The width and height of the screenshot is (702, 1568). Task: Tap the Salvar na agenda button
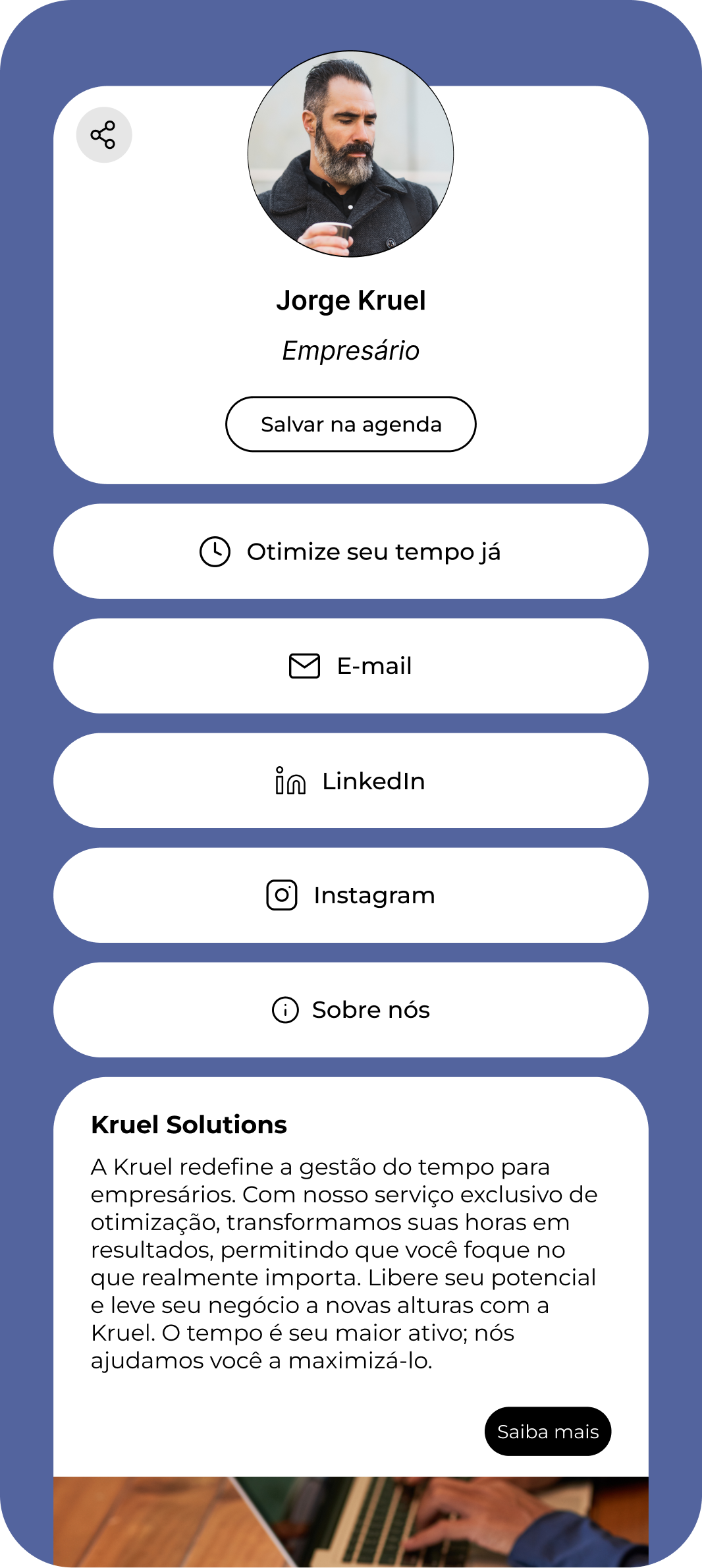pyautogui.click(x=350, y=424)
